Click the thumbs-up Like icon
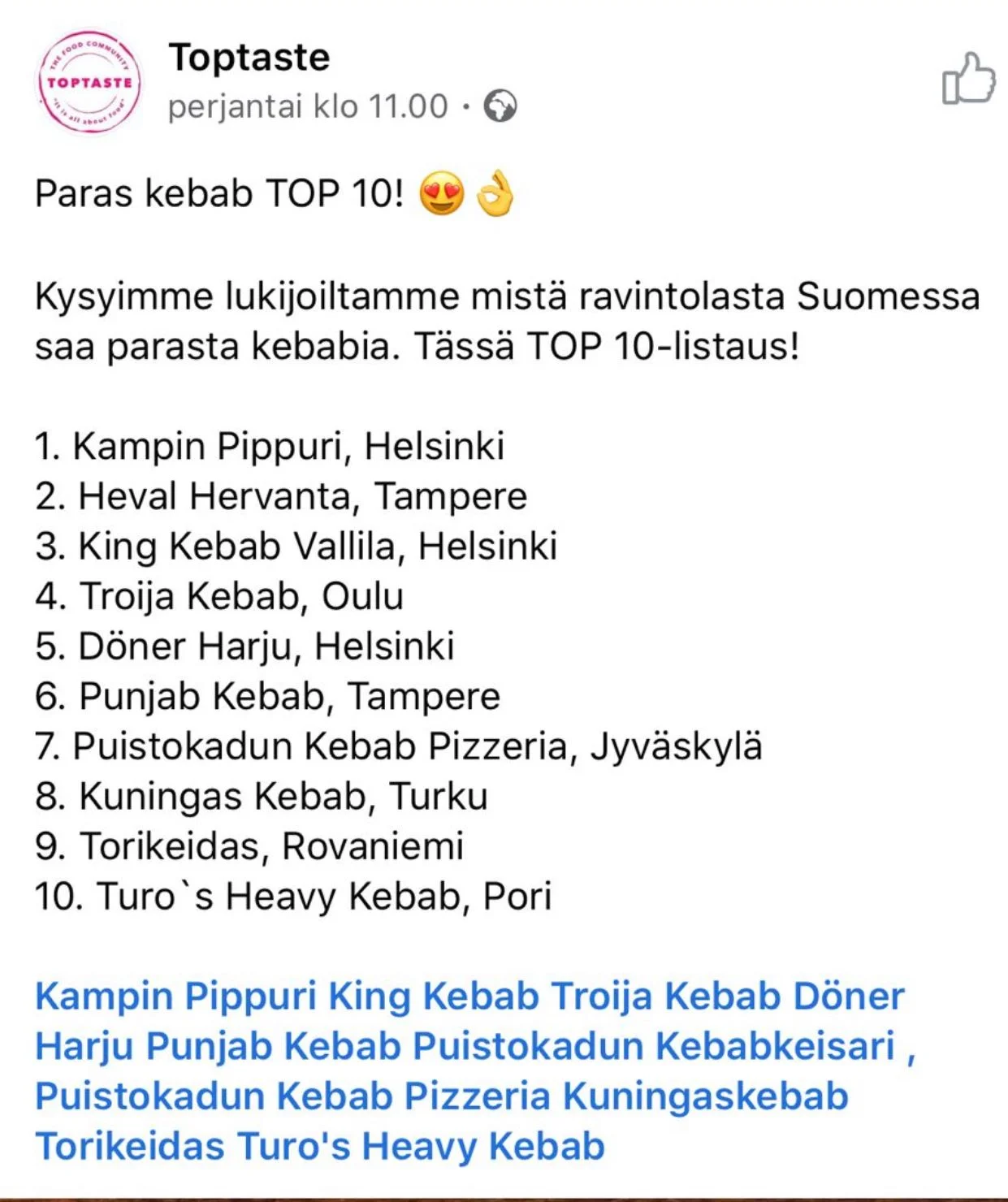1008x1202 pixels. [x=967, y=77]
